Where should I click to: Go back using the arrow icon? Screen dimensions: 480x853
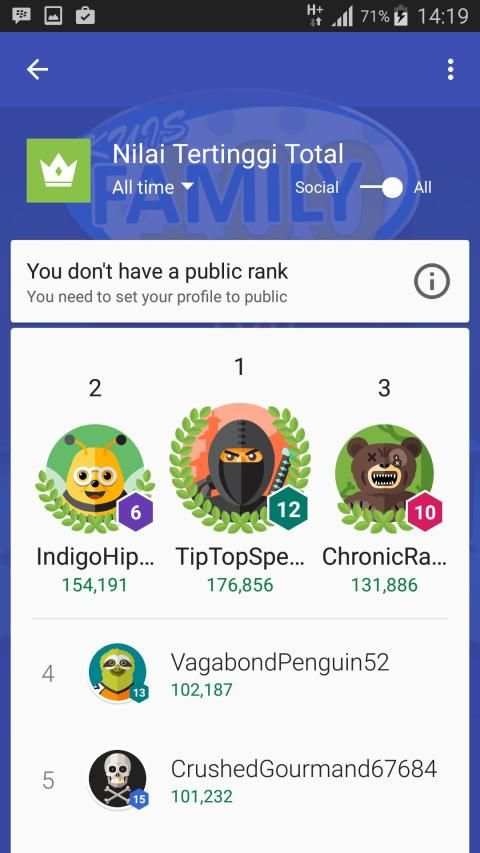click(x=38, y=70)
